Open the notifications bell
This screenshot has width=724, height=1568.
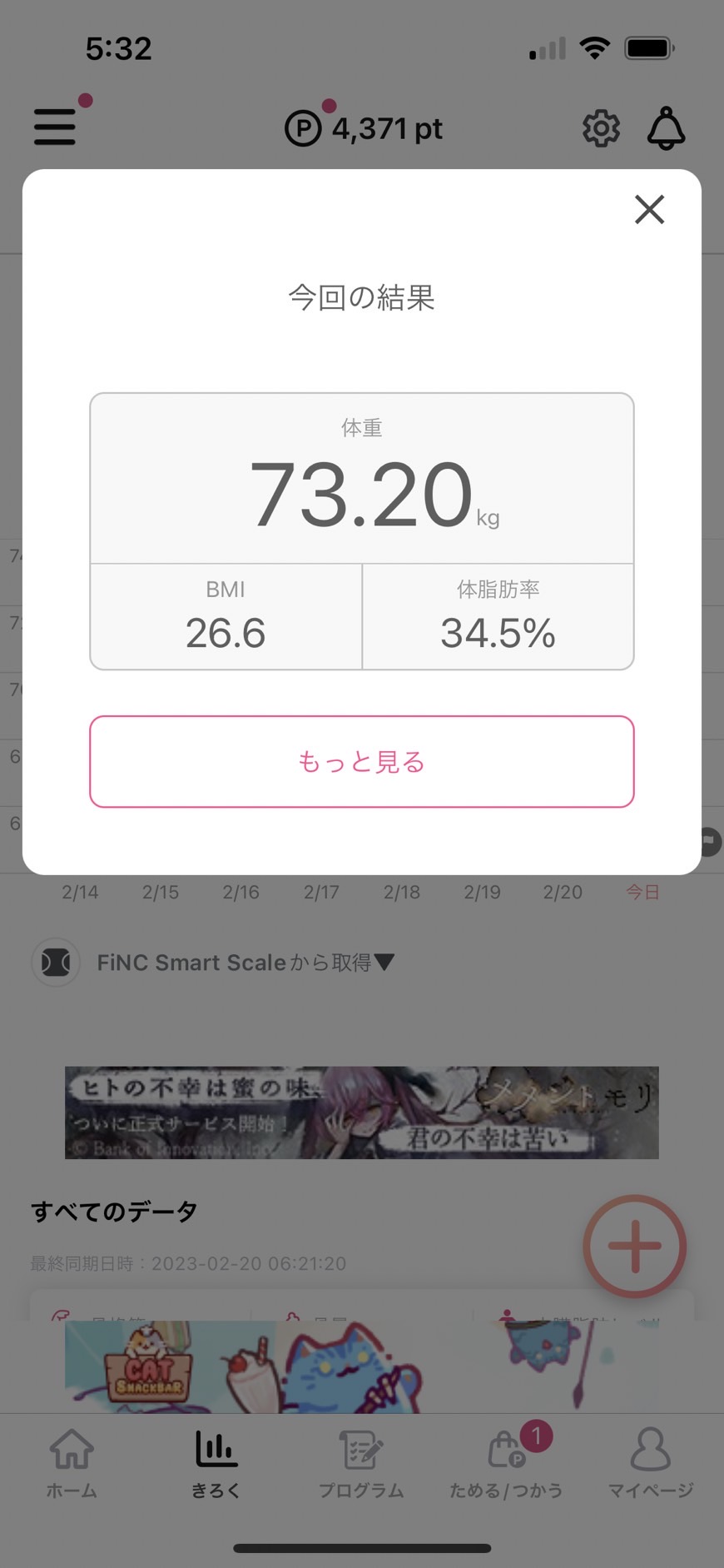point(667,128)
